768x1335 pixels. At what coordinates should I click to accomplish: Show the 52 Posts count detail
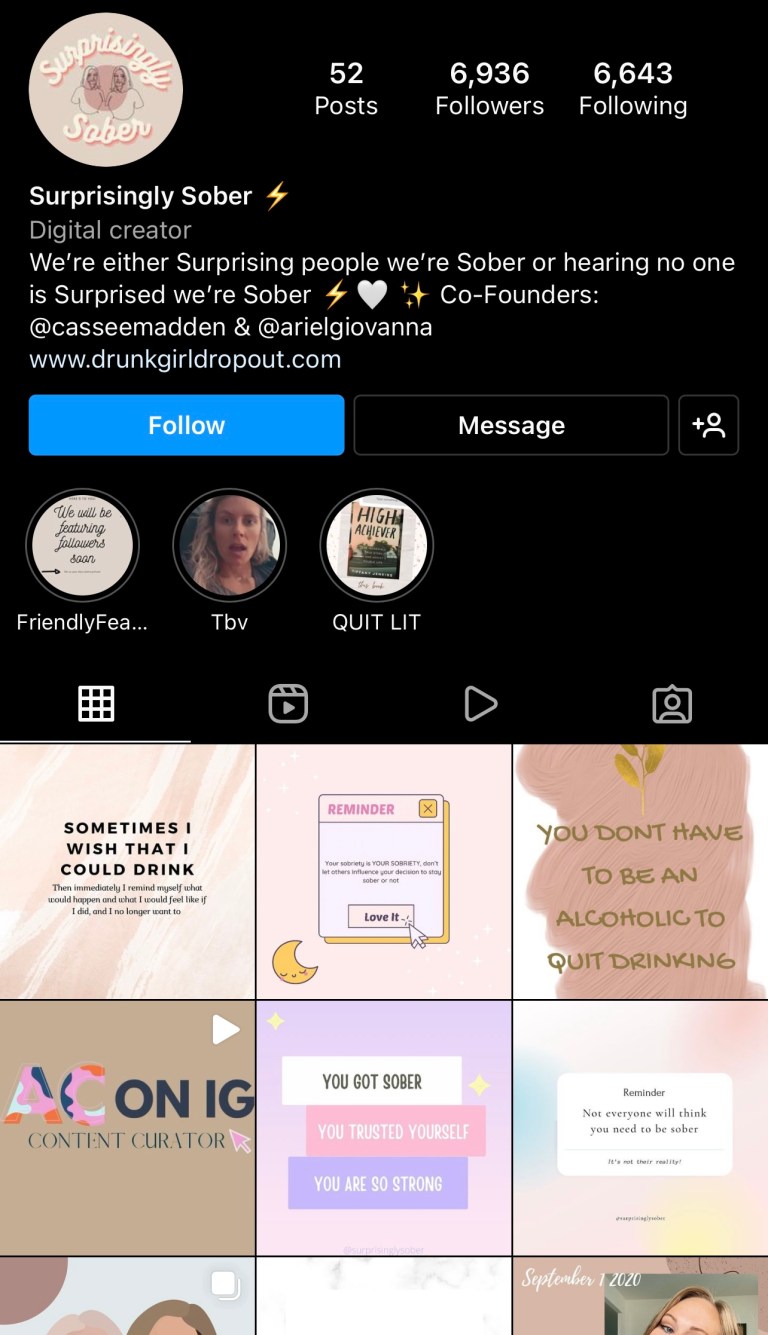tap(346, 87)
